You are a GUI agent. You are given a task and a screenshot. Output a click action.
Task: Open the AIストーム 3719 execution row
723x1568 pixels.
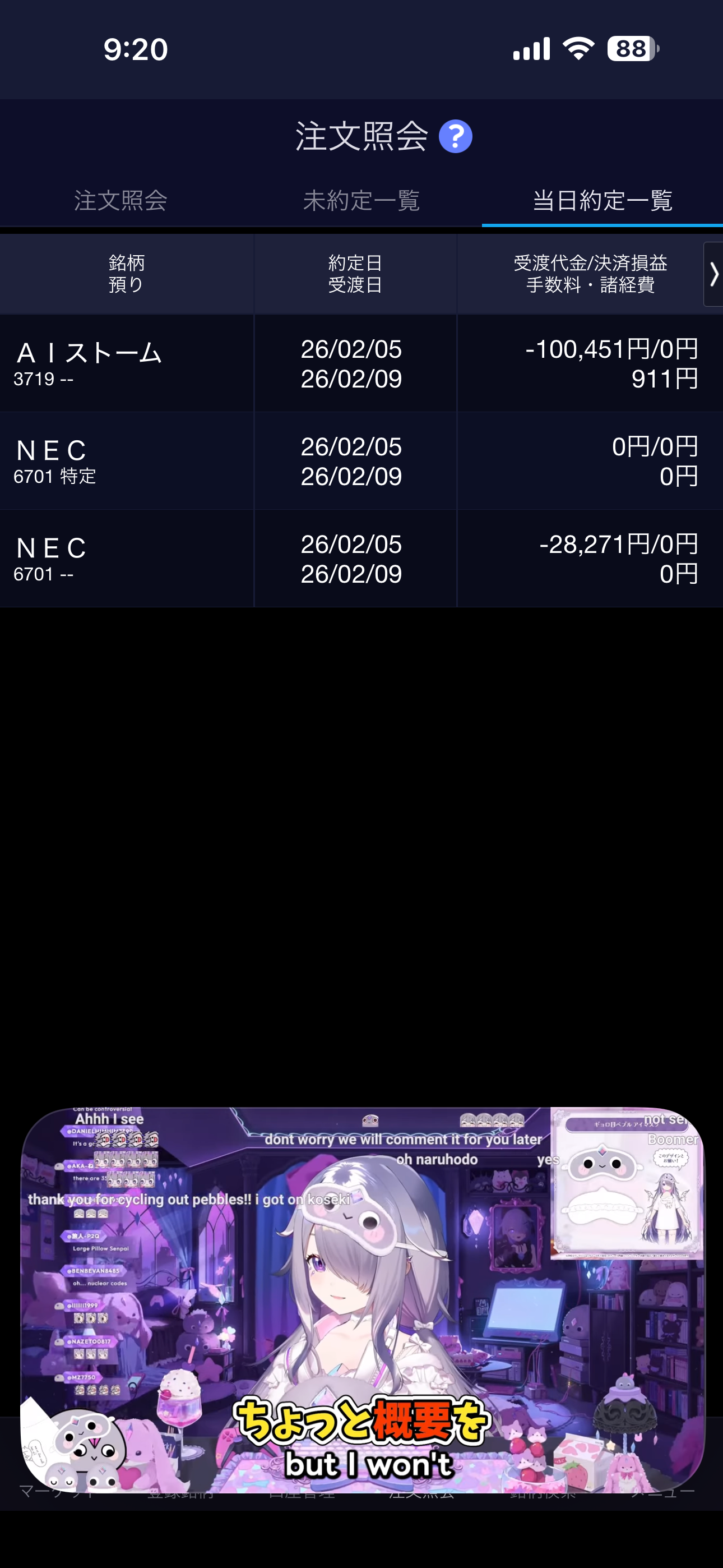click(x=361, y=363)
